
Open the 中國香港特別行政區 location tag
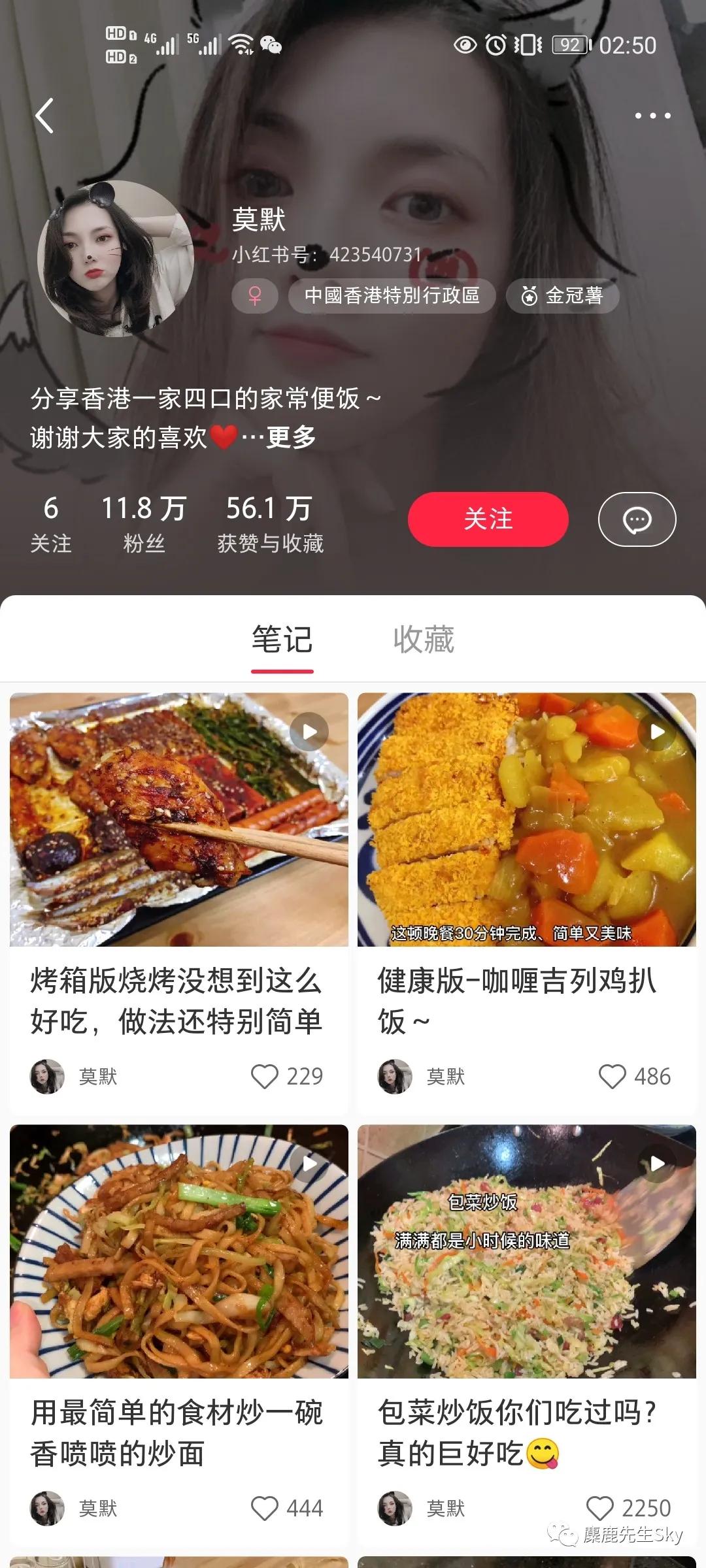point(391,296)
